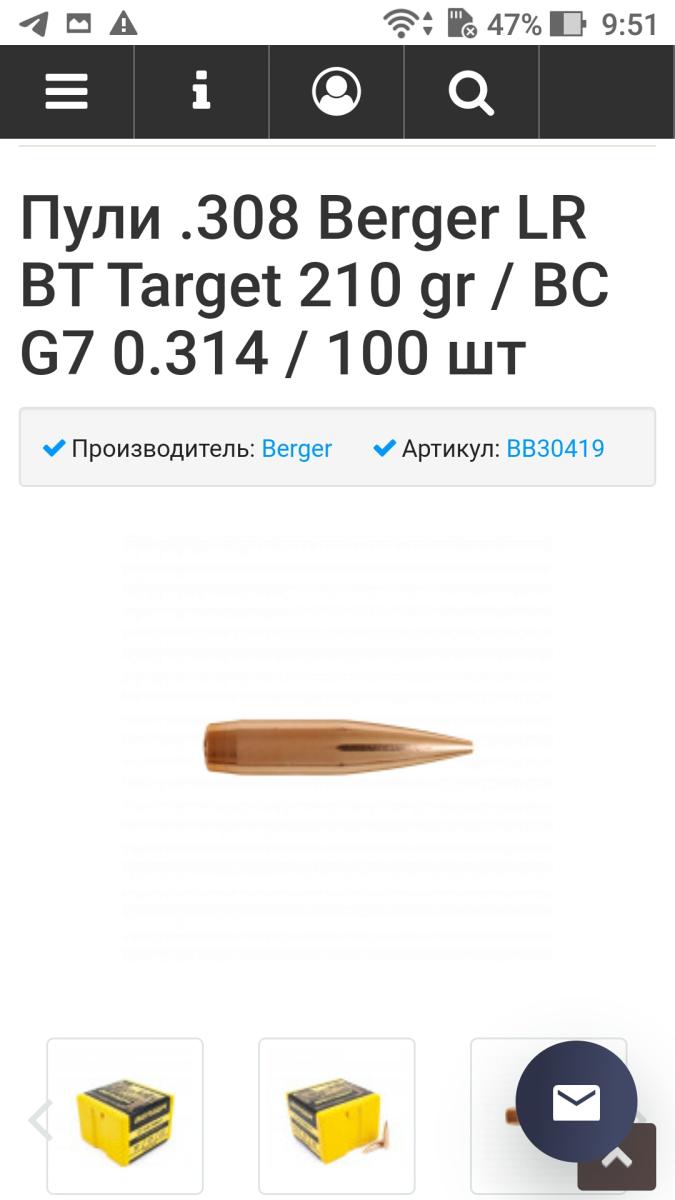Open the hamburger navigation menu
675x1200 pixels.
67,92
